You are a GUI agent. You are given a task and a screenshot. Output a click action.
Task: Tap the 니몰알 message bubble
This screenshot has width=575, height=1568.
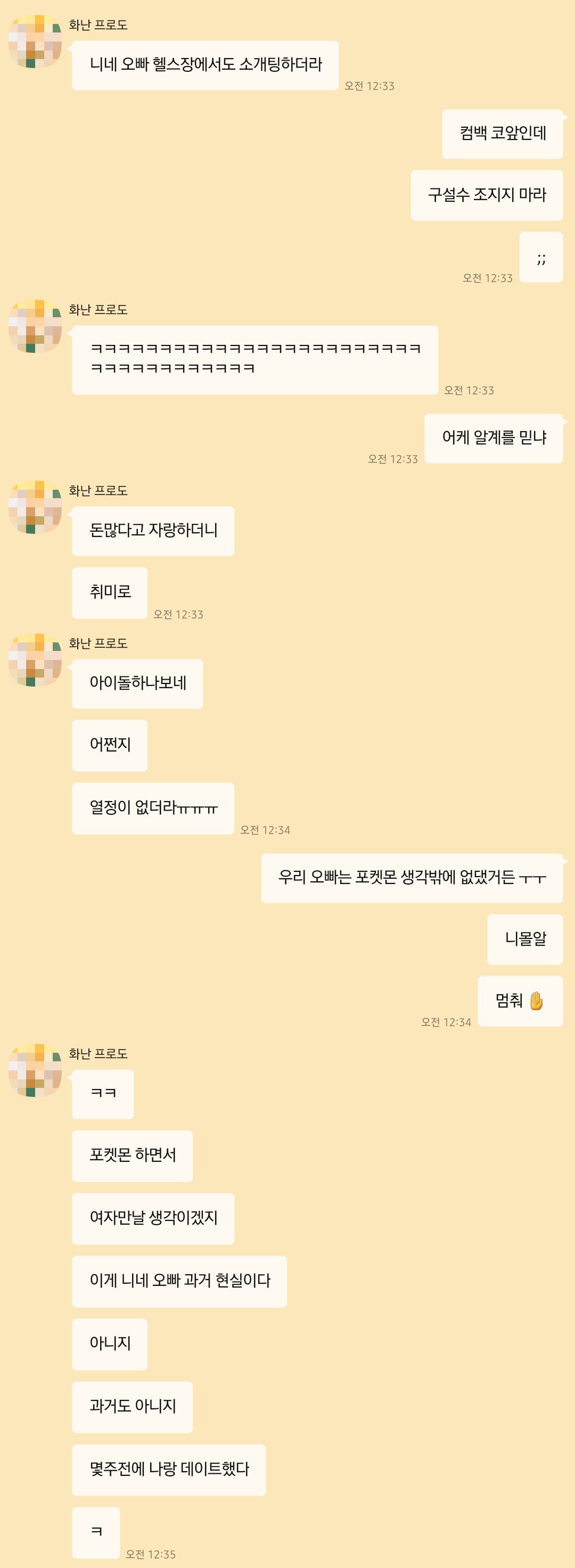click(x=525, y=938)
